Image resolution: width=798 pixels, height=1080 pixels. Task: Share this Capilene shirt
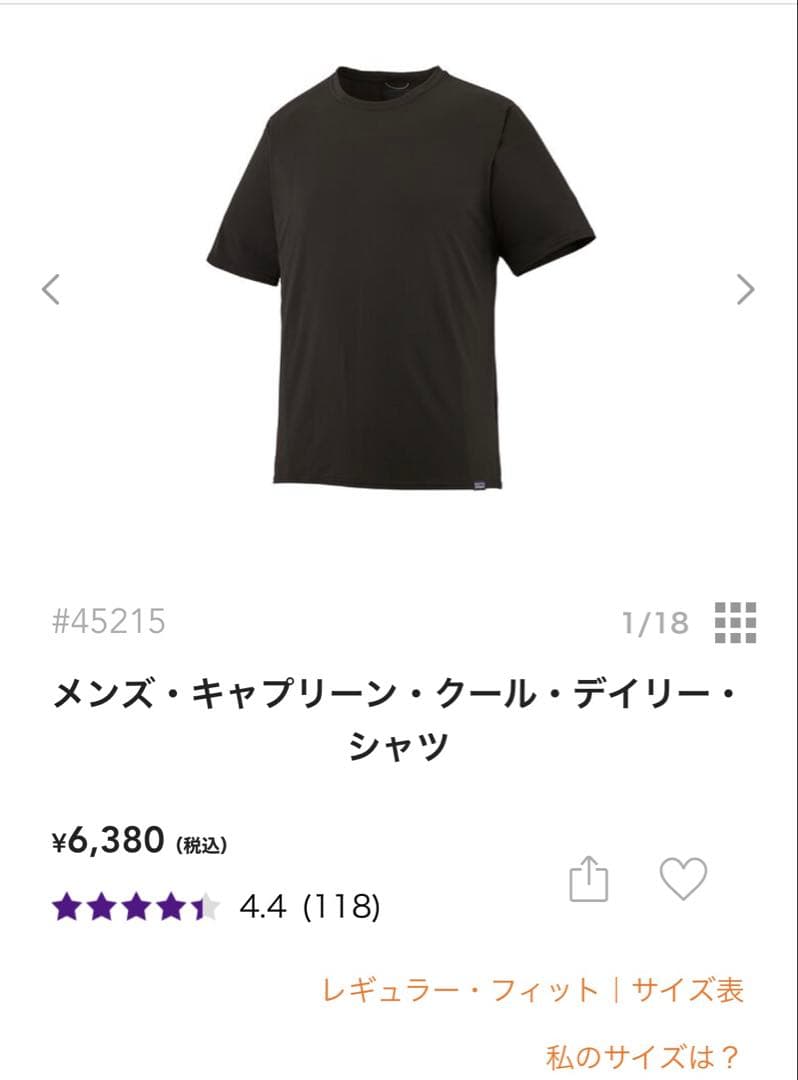click(588, 880)
